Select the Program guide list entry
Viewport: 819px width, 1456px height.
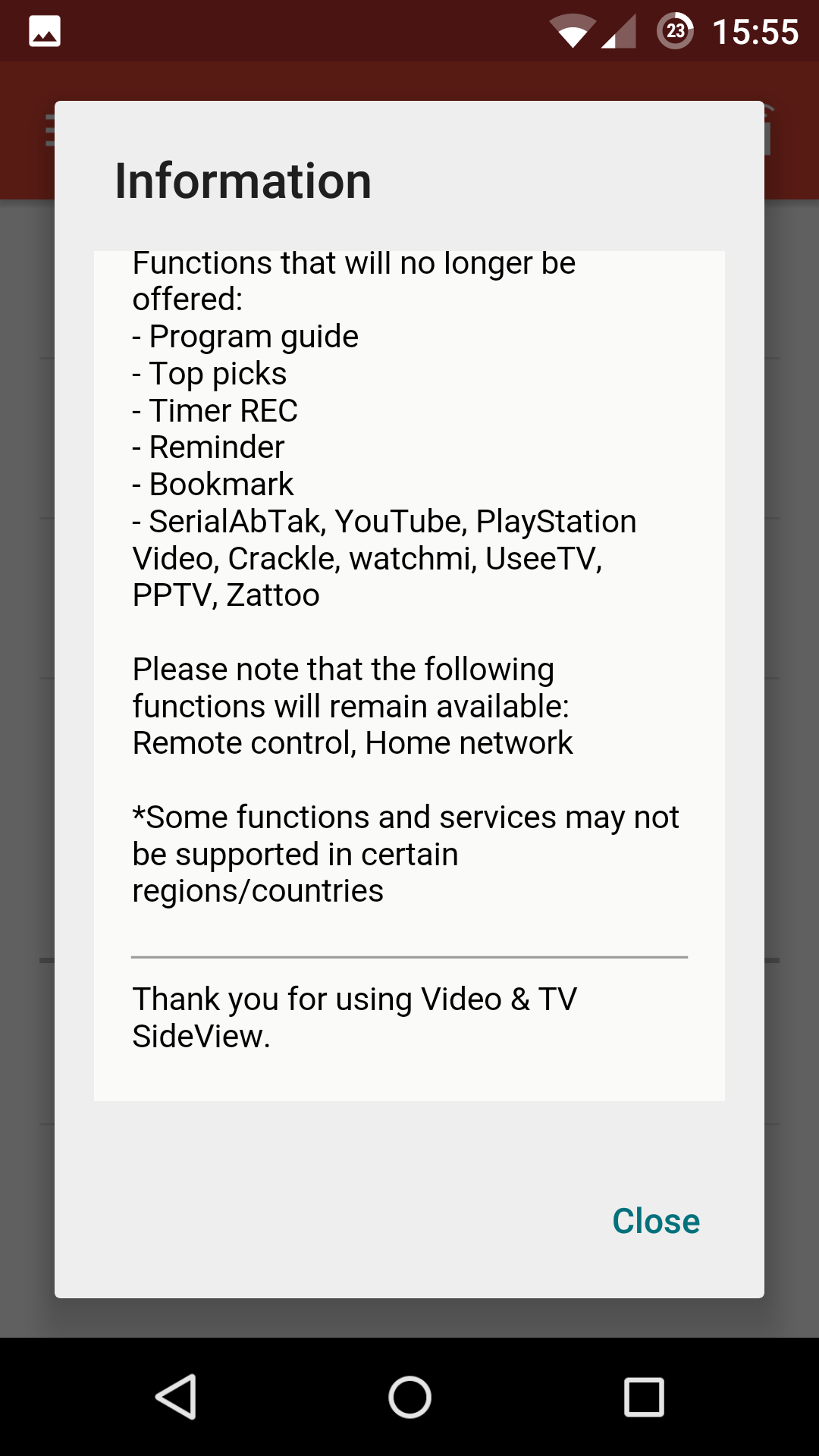coord(245,336)
